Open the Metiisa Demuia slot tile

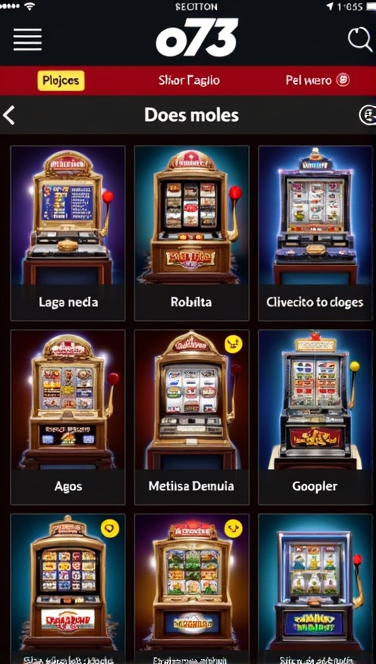[x=191, y=417]
